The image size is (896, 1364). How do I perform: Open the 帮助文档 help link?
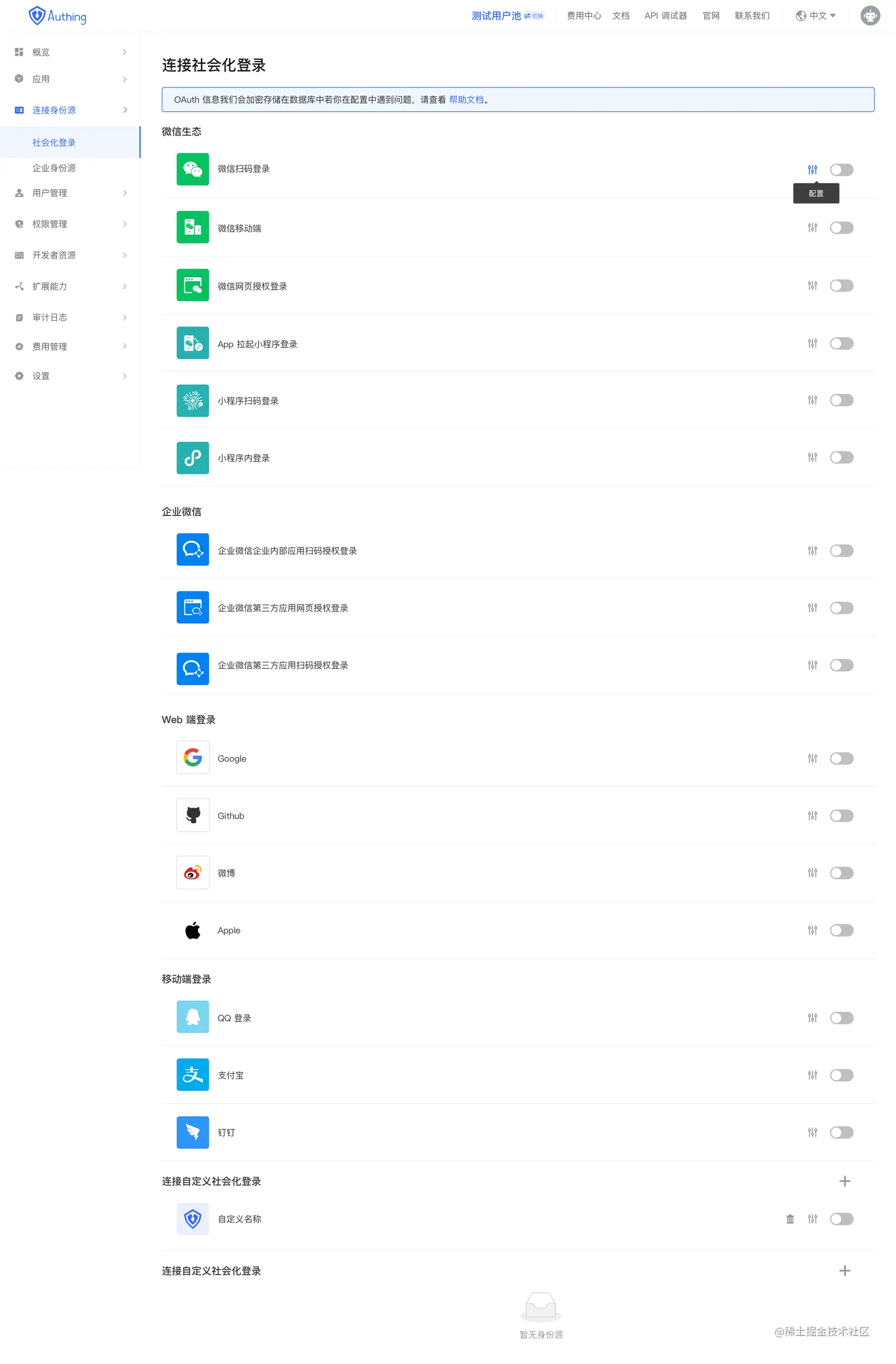click(x=466, y=100)
